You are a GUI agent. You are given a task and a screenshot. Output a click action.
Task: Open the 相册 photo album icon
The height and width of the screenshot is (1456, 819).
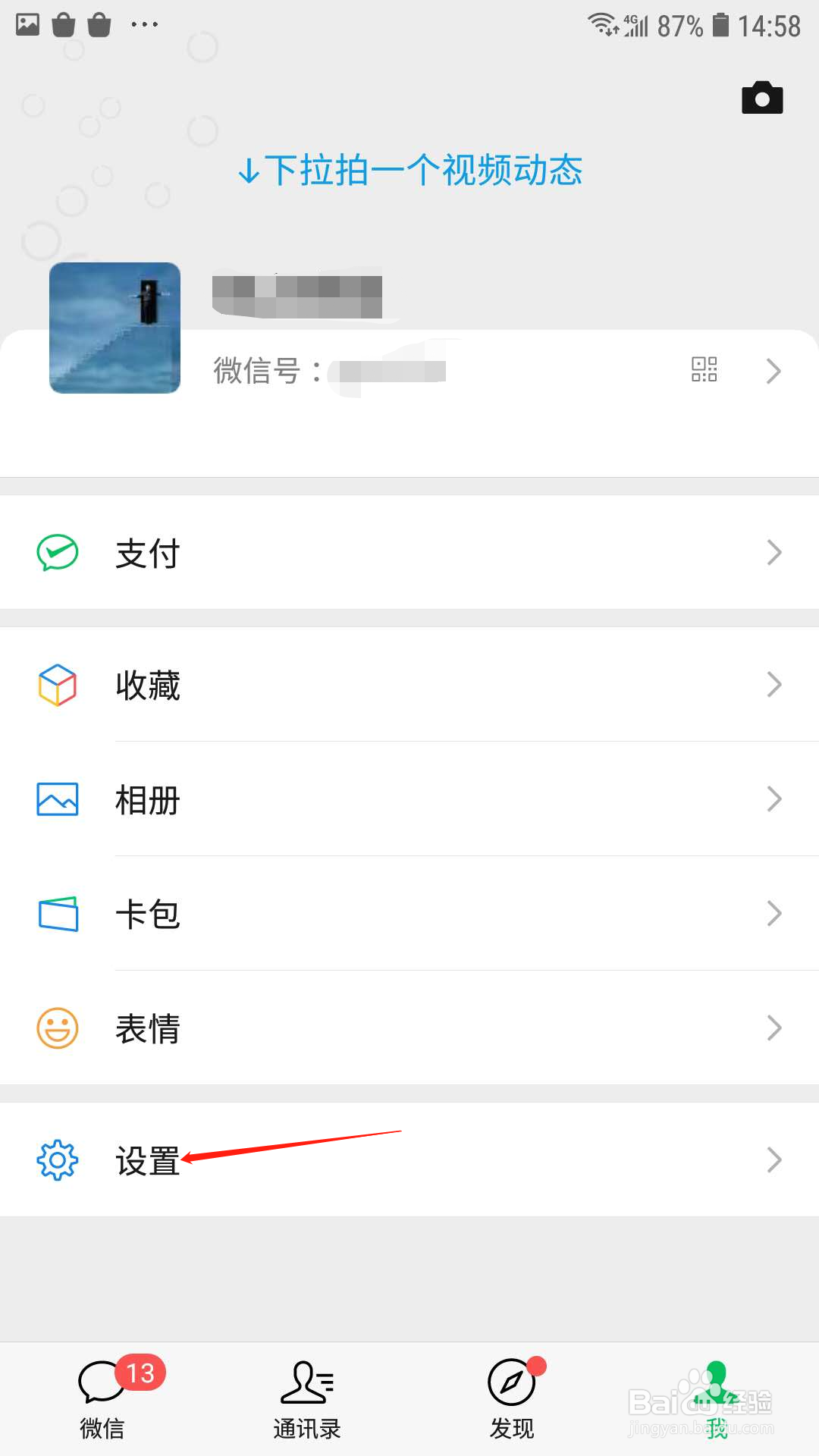pyautogui.click(x=57, y=799)
